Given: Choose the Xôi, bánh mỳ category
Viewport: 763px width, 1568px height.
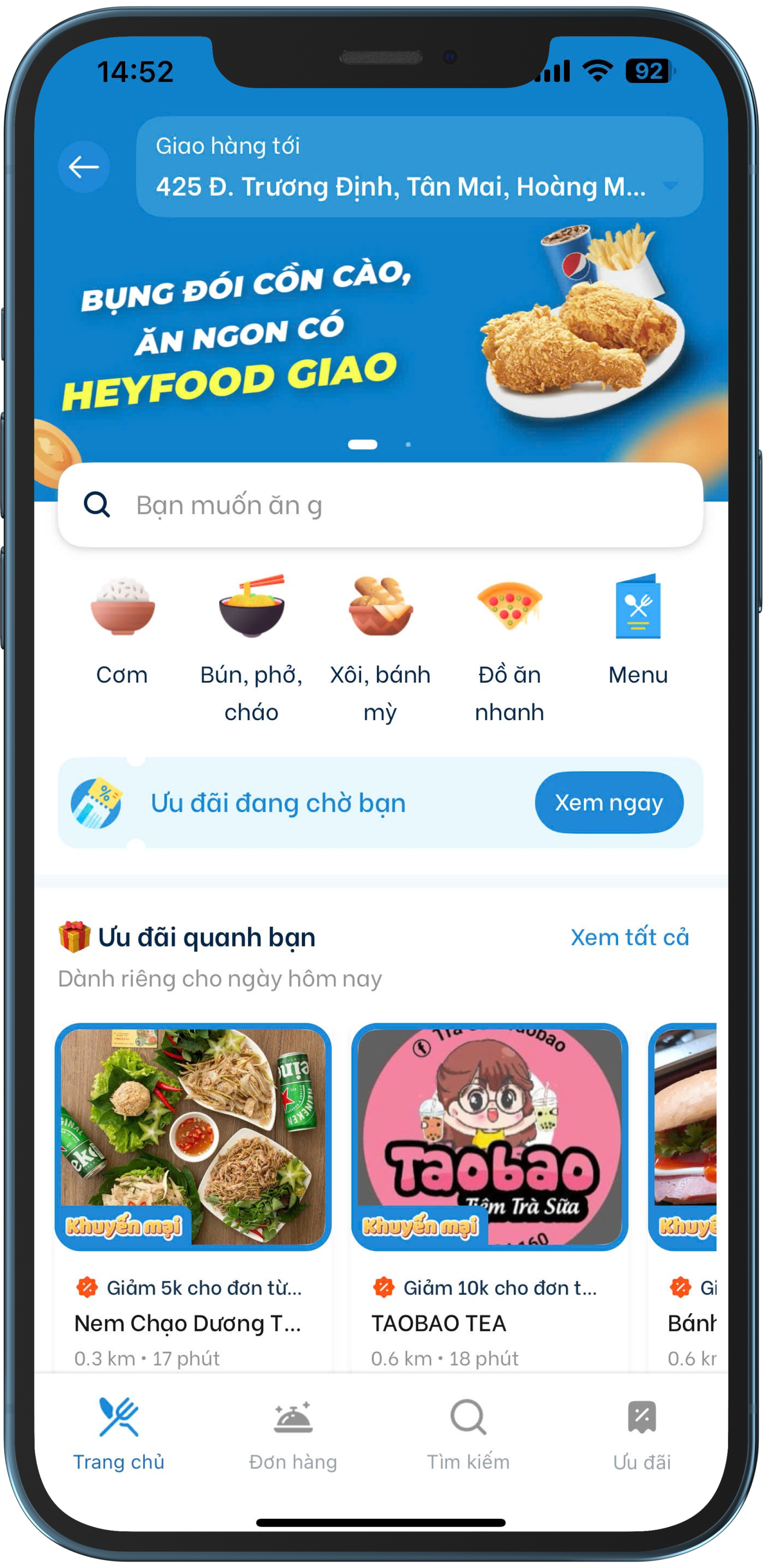Looking at the screenshot, I should point(380,645).
